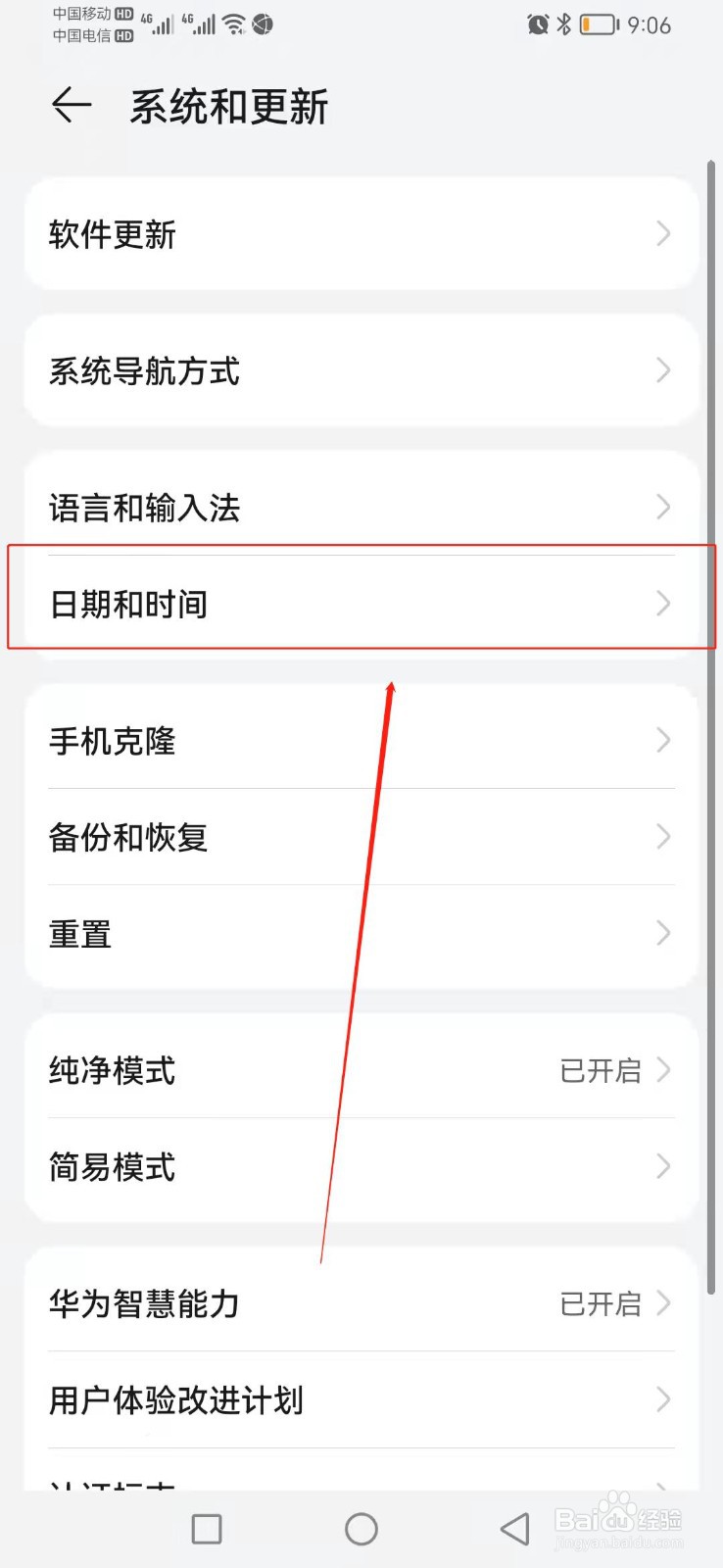This screenshot has height=1568, width=723.
Task: Tap the back arrow next to 系统和更新
Action: (x=70, y=106)
